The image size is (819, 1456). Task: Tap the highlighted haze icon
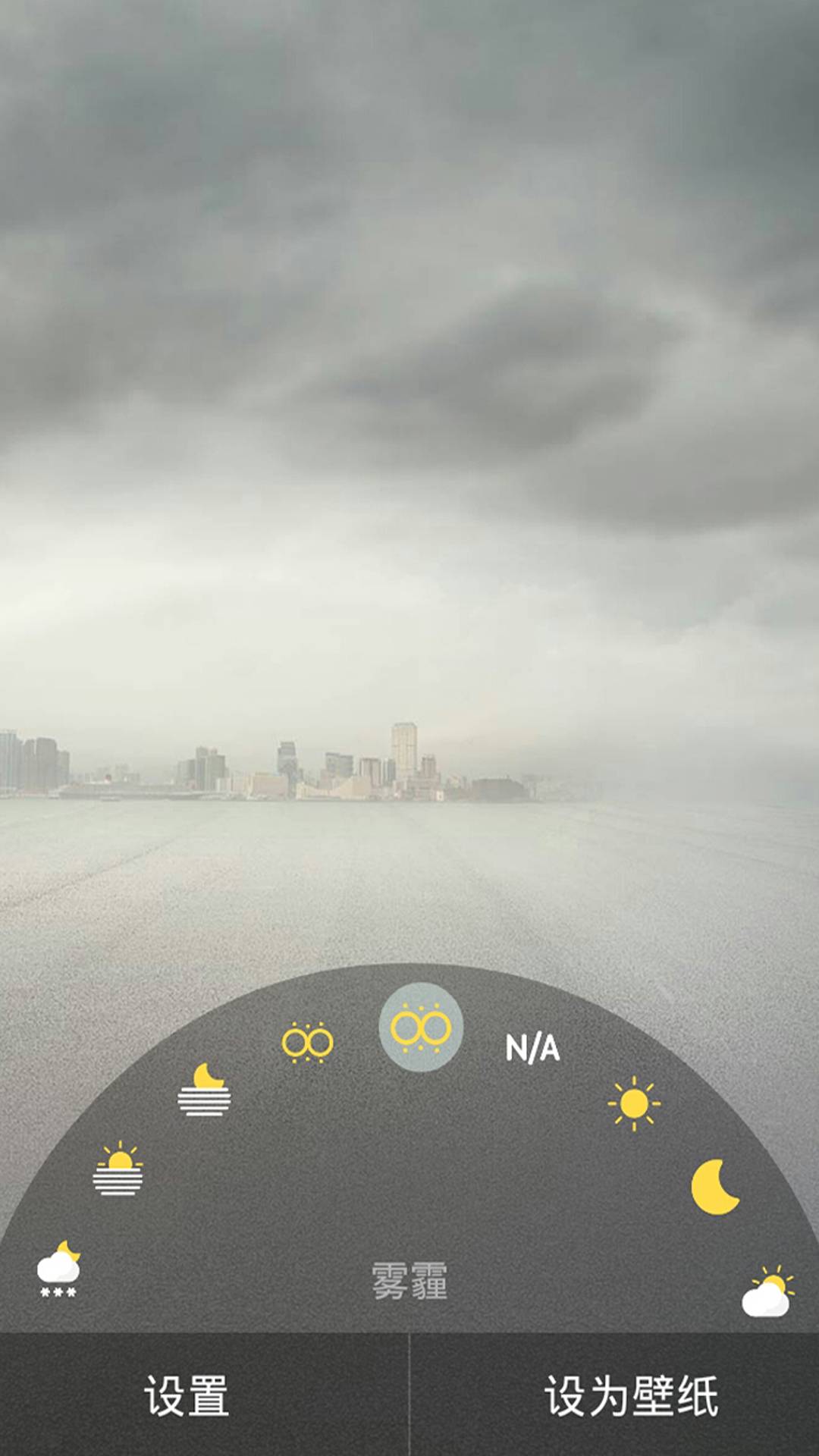(421, 1028)
